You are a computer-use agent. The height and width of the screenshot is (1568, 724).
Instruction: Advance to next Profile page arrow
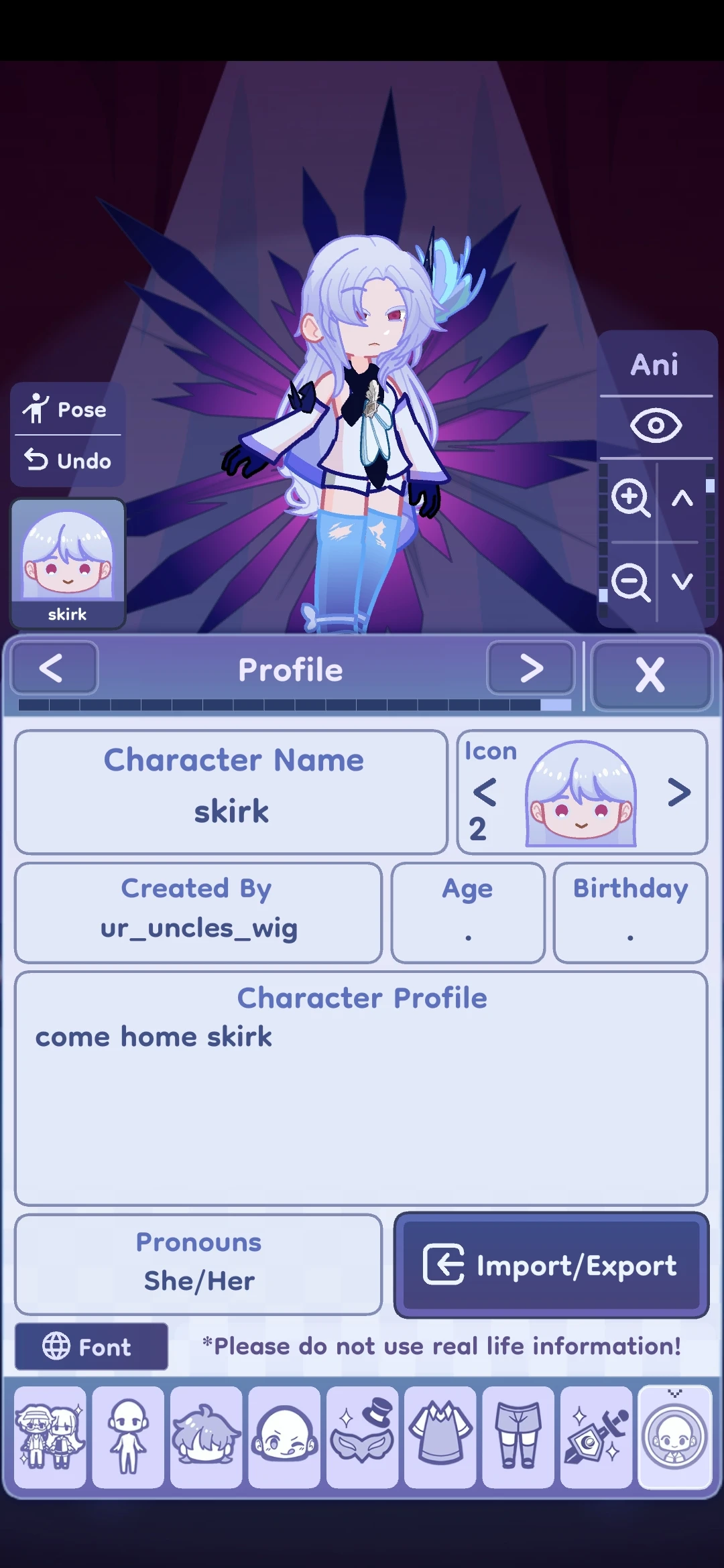[x=530, y=668]
